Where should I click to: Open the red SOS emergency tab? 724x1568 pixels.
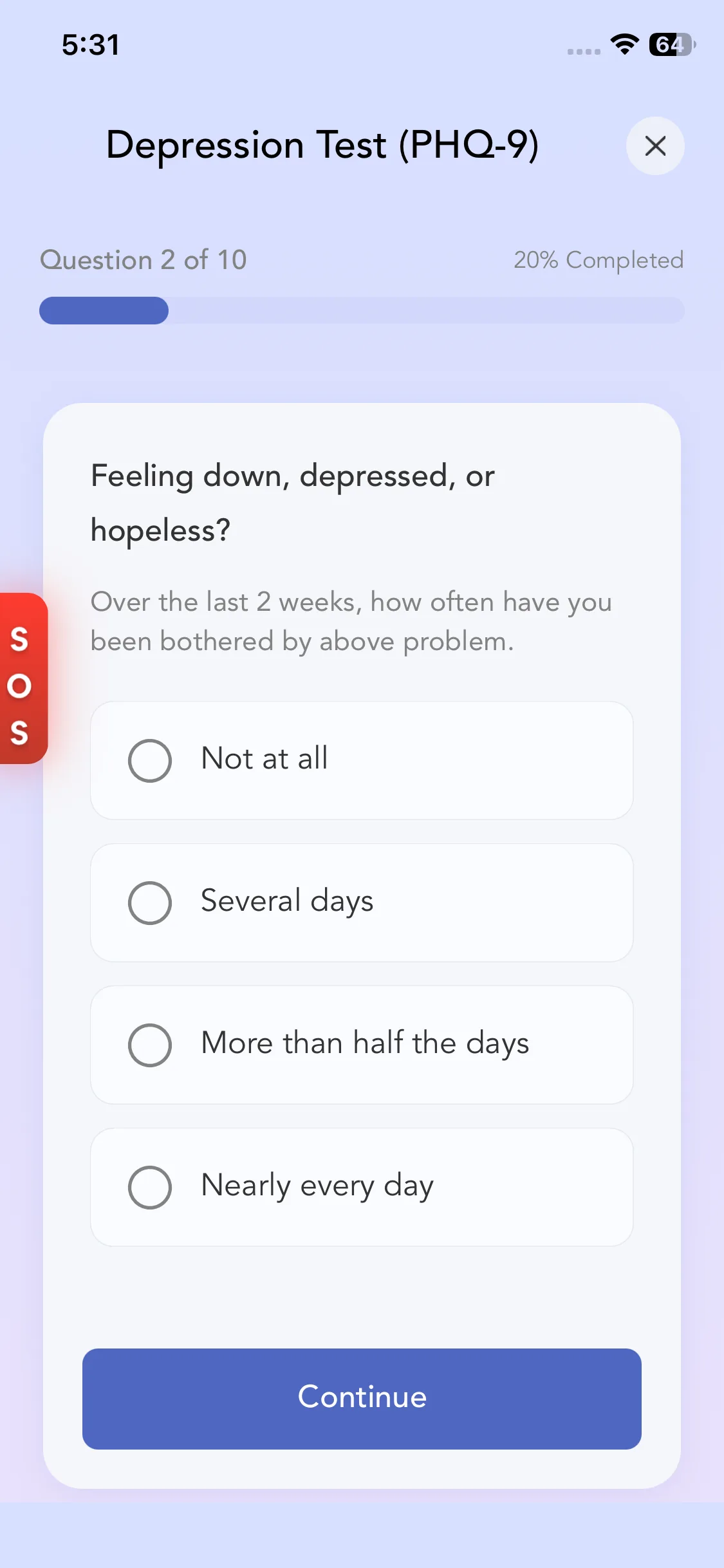pos(23,678)
